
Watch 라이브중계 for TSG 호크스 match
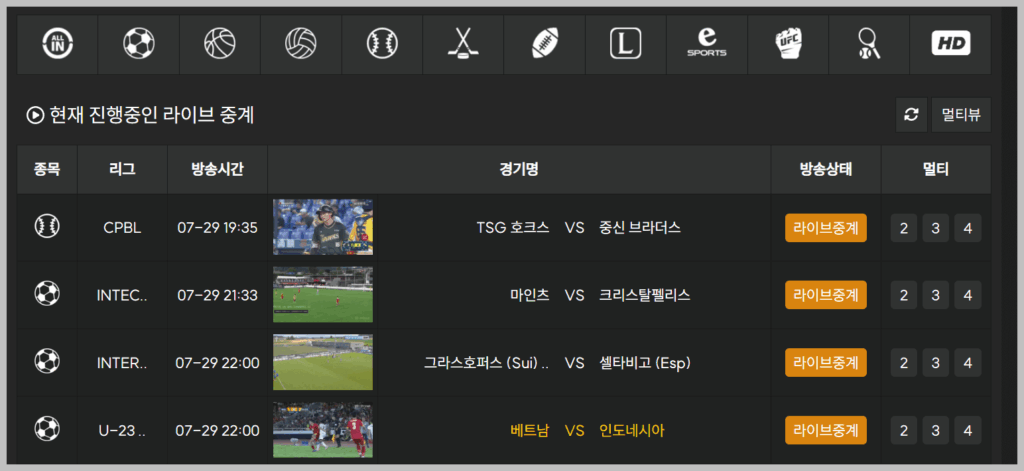[825, 228]
